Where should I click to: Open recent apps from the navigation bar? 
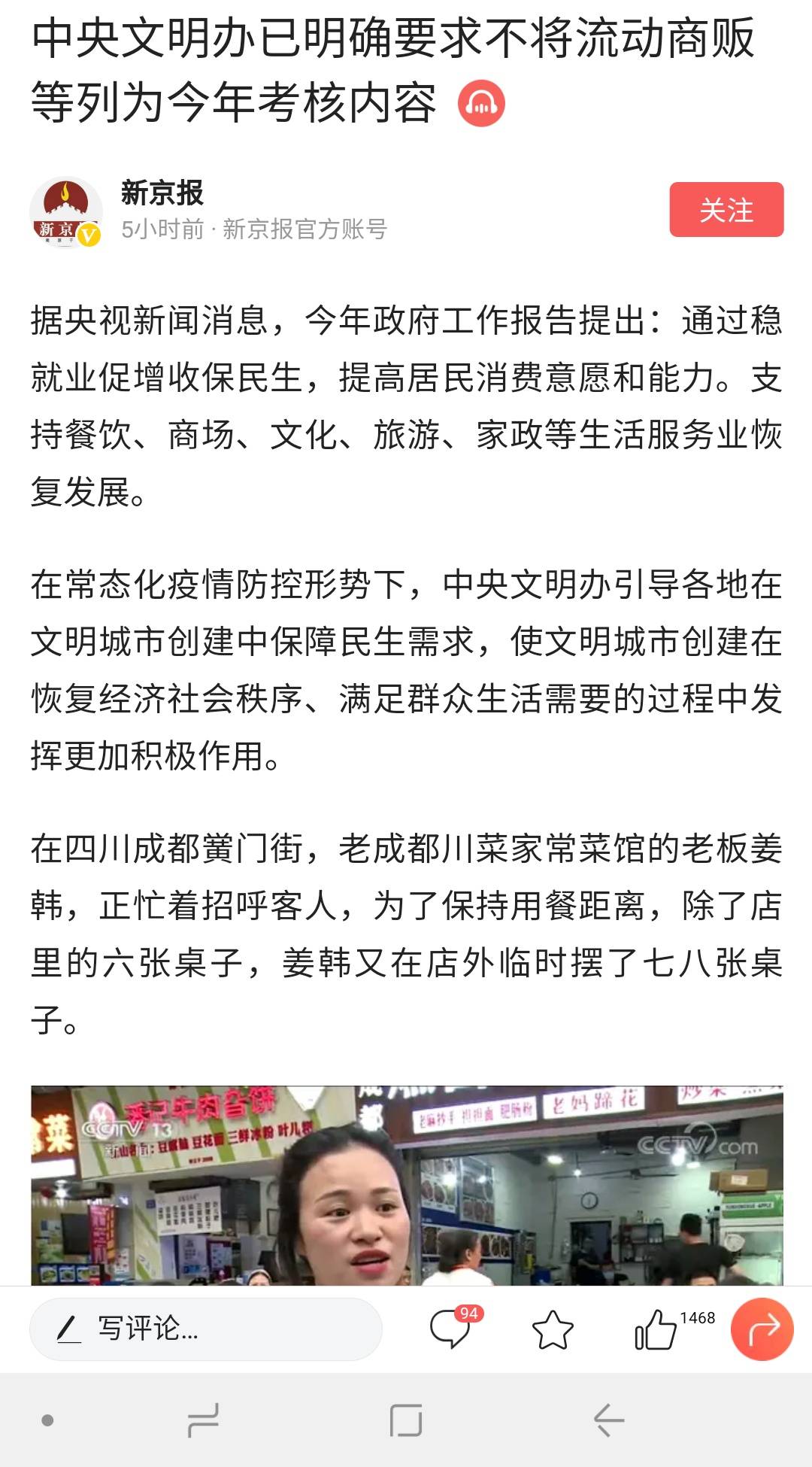click(203, 1420)
